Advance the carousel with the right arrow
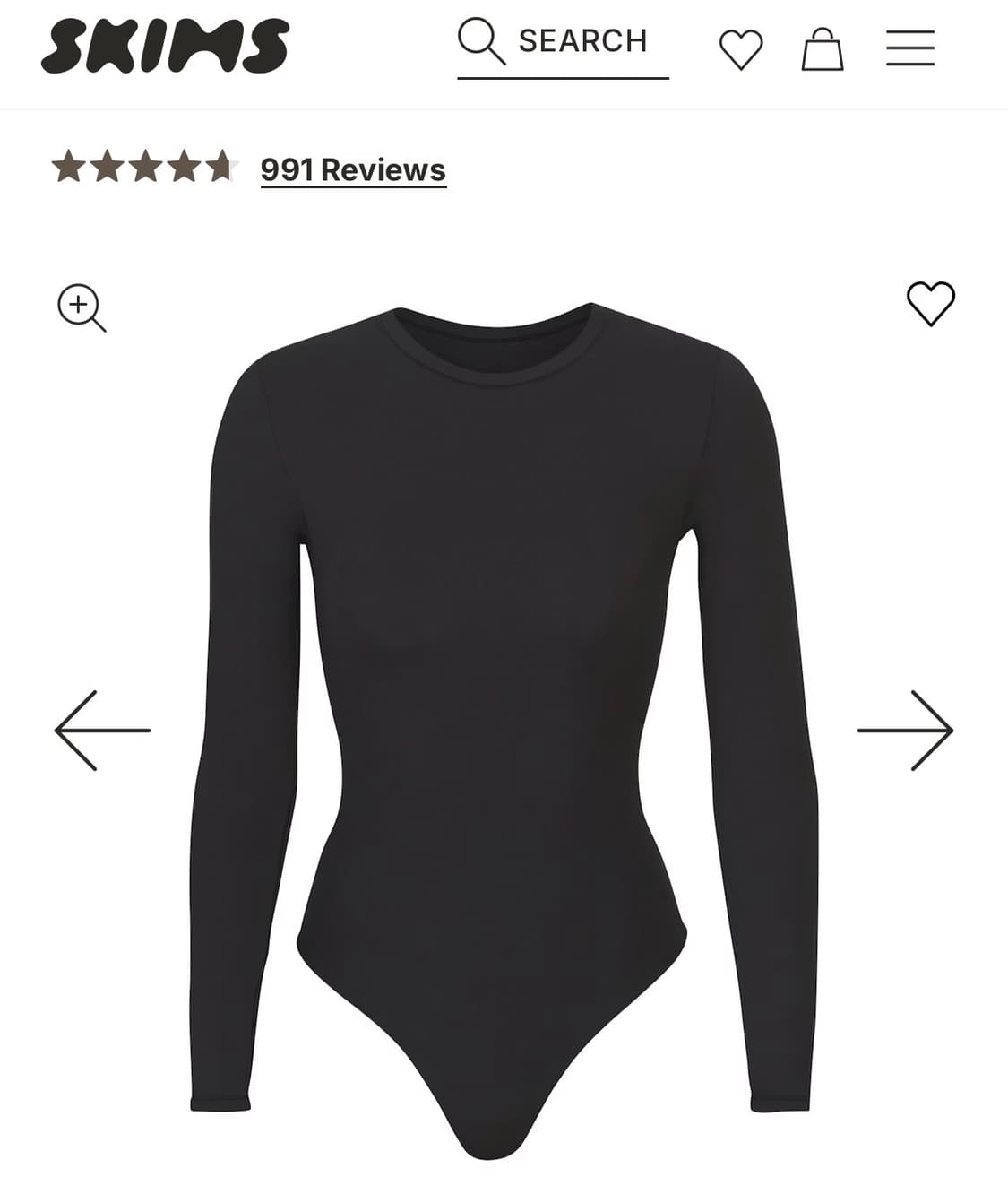 [907, 731]
